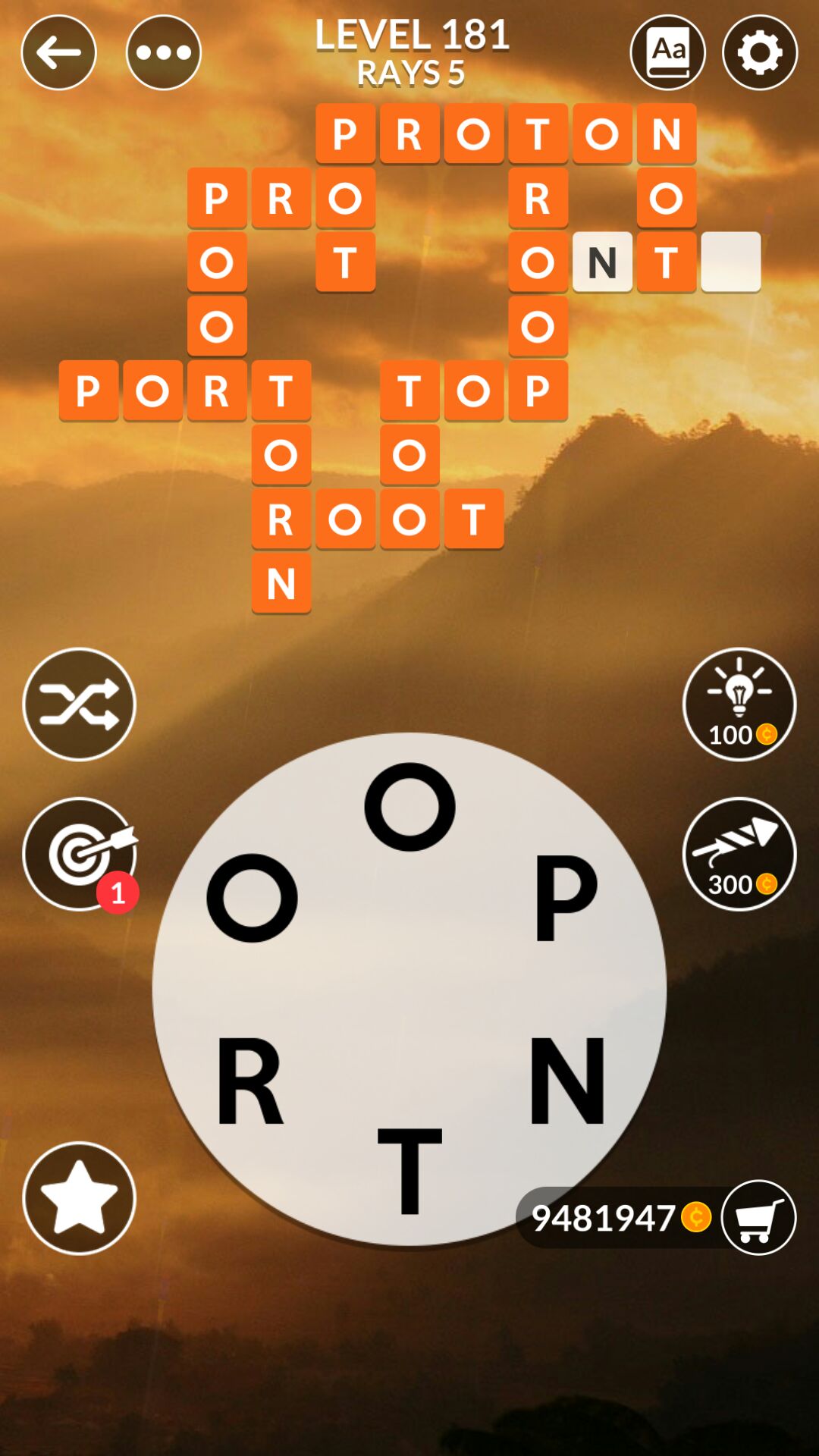Use the target hint with badge 1
Image resolution: width=819 pixels, height=1456 pixels.
click(x=80, y=854)
